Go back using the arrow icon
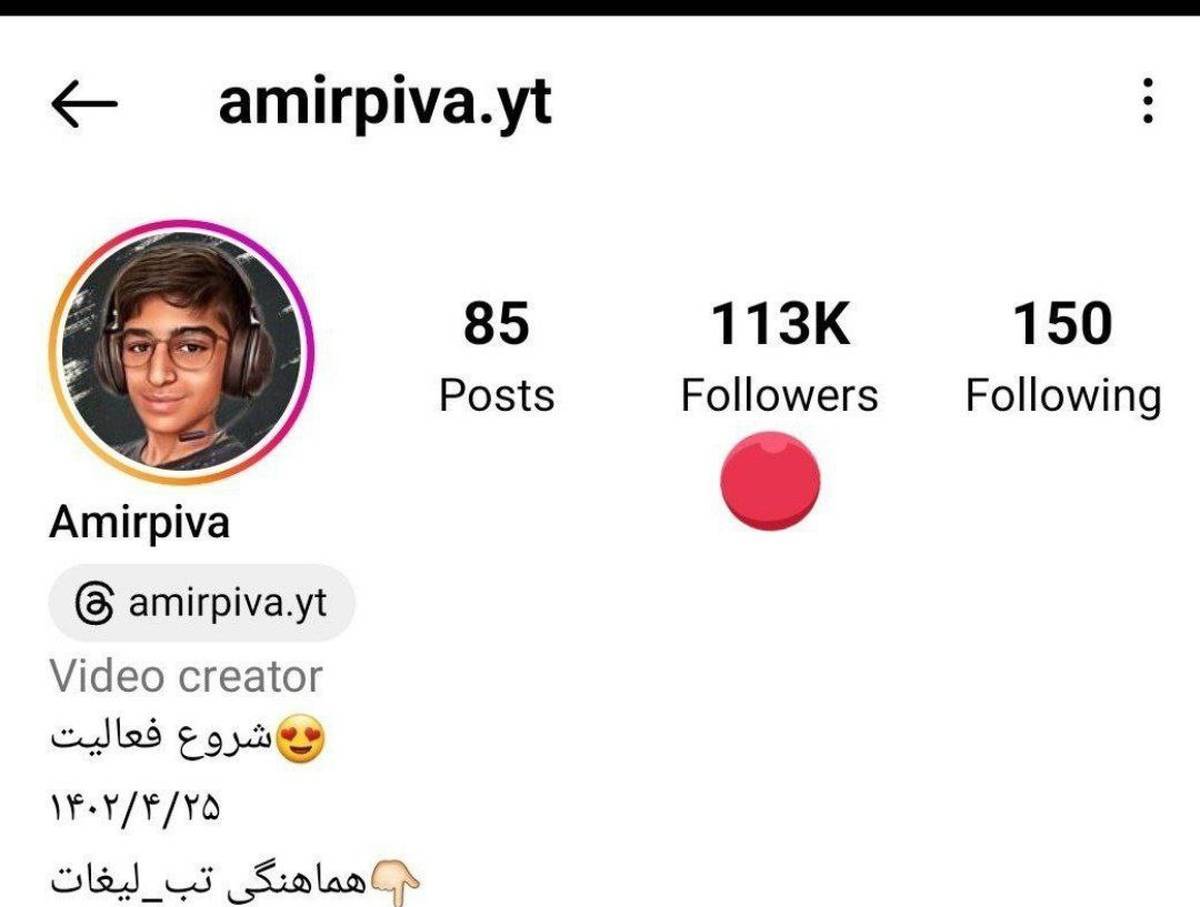The image size is (1200, 907). [84, 103]
